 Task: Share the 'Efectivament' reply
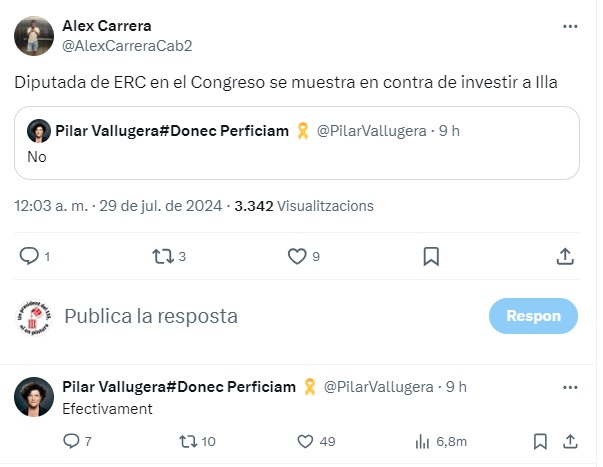(570, 441)
